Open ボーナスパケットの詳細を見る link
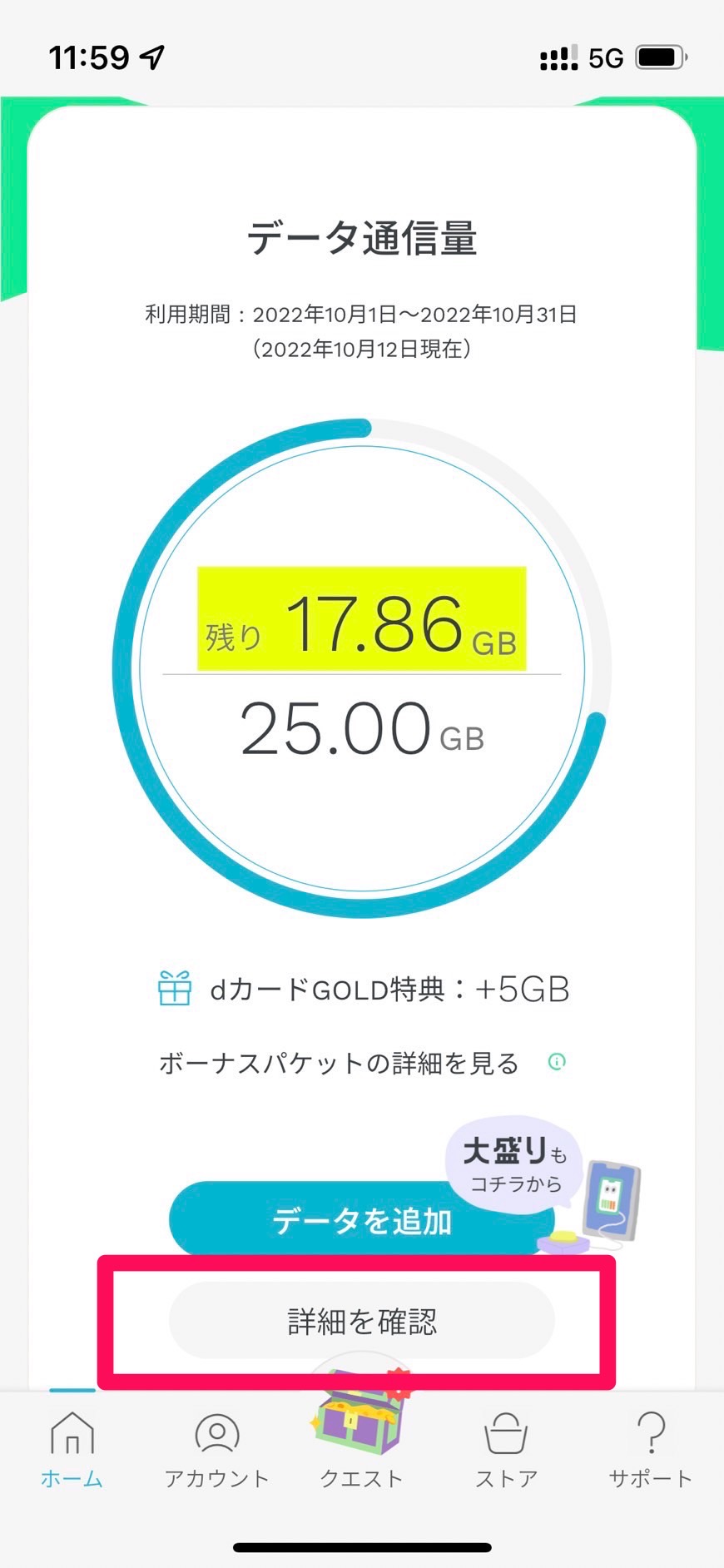724x1568 pixels. click(x=362, y=1063)
